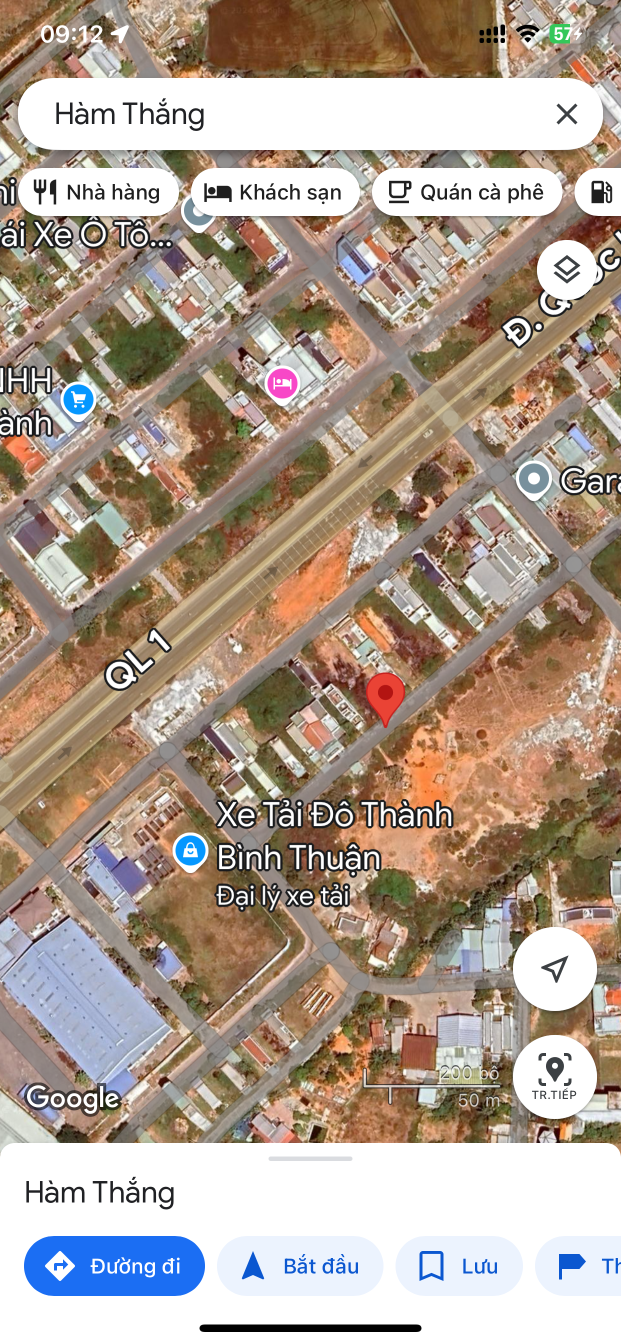Tap the pink hotel marker on map

tap(282, 383)
